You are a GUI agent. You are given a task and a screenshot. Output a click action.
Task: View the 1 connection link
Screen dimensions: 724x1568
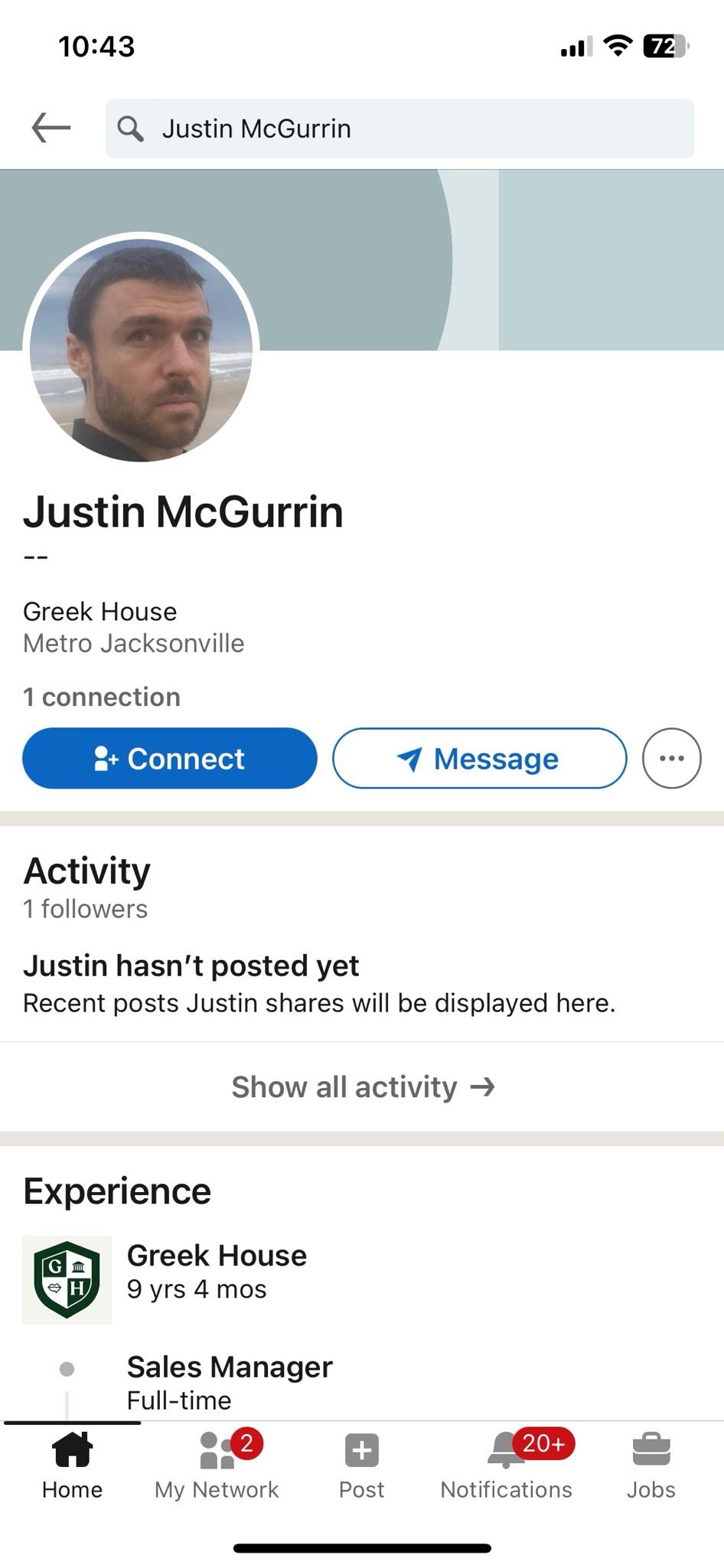coord(102,697)
